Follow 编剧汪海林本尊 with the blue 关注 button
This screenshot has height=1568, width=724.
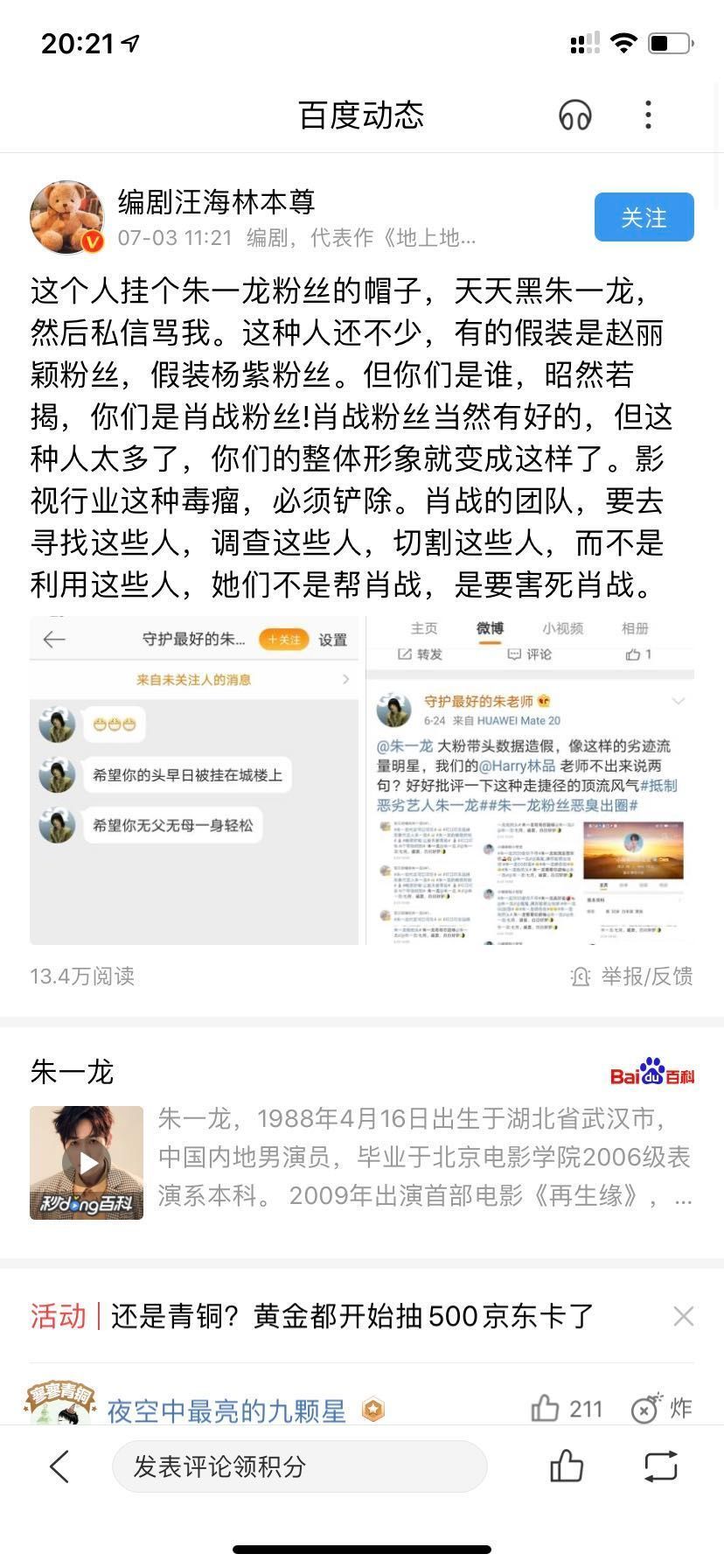click(x=644, y=217)
